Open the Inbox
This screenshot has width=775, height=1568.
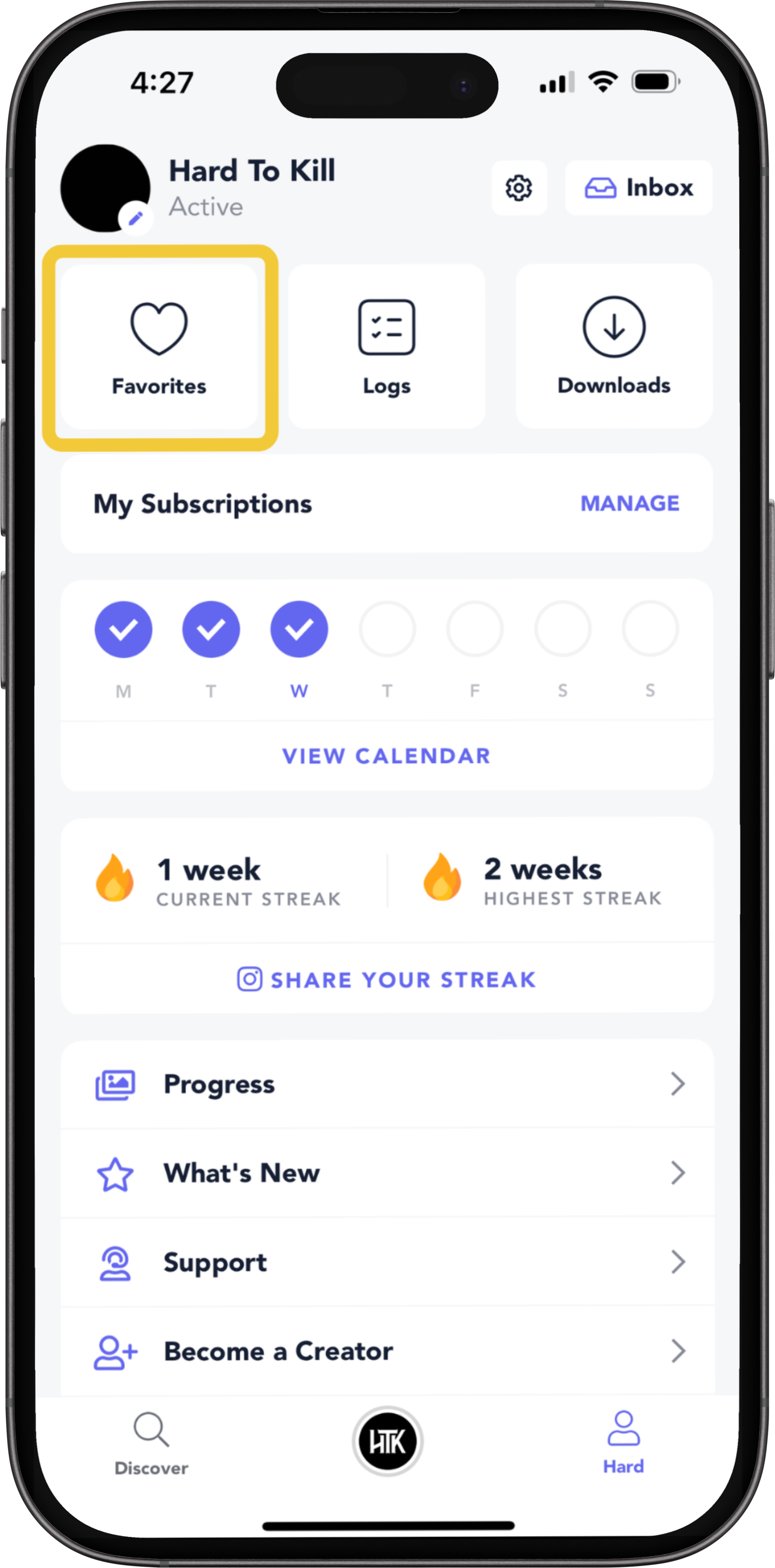click(638, 187)
